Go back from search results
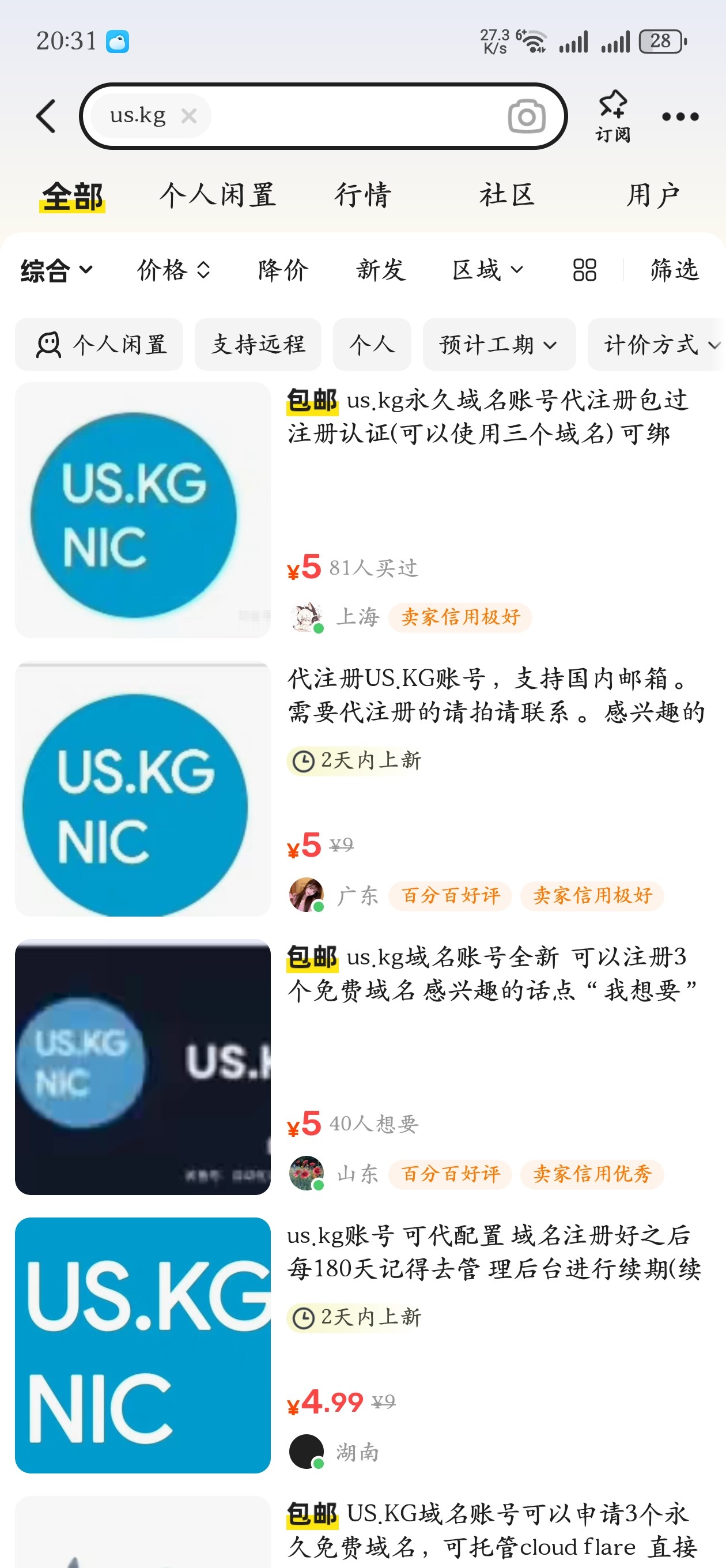This screenshot has height=1568, width=726. pos(46,116)
